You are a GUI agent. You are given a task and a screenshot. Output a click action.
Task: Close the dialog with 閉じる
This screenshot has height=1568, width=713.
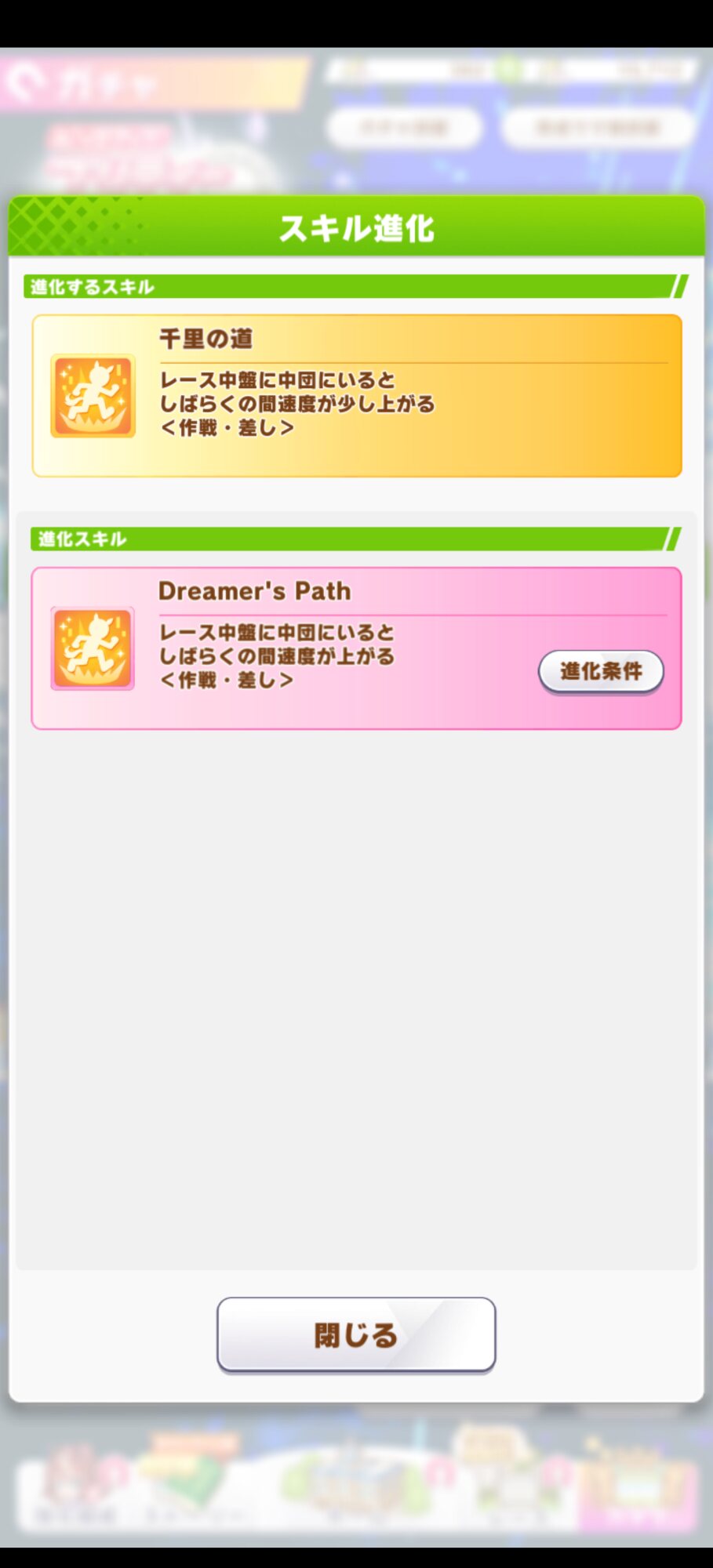(356, 1334)
